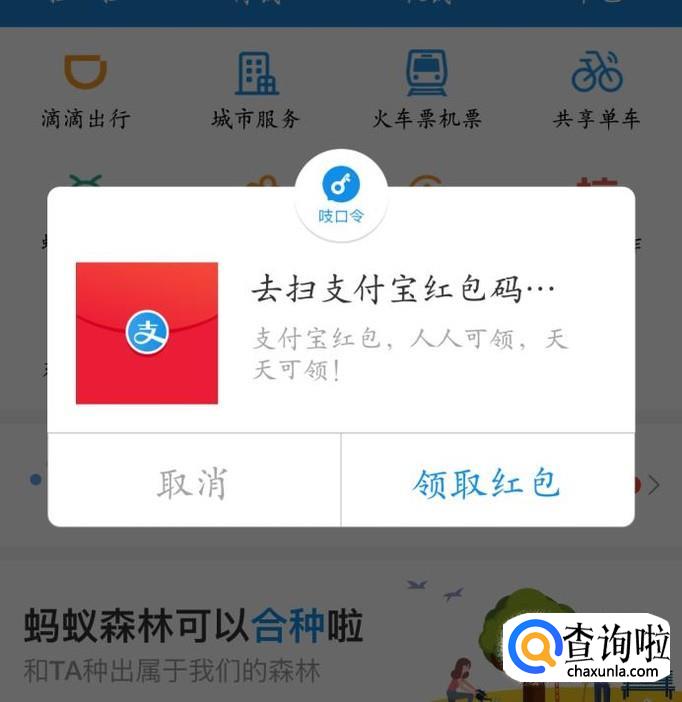Open 共享单车 service
The width and height of the screenshot is (682, 702).
(x=597, y=90)
